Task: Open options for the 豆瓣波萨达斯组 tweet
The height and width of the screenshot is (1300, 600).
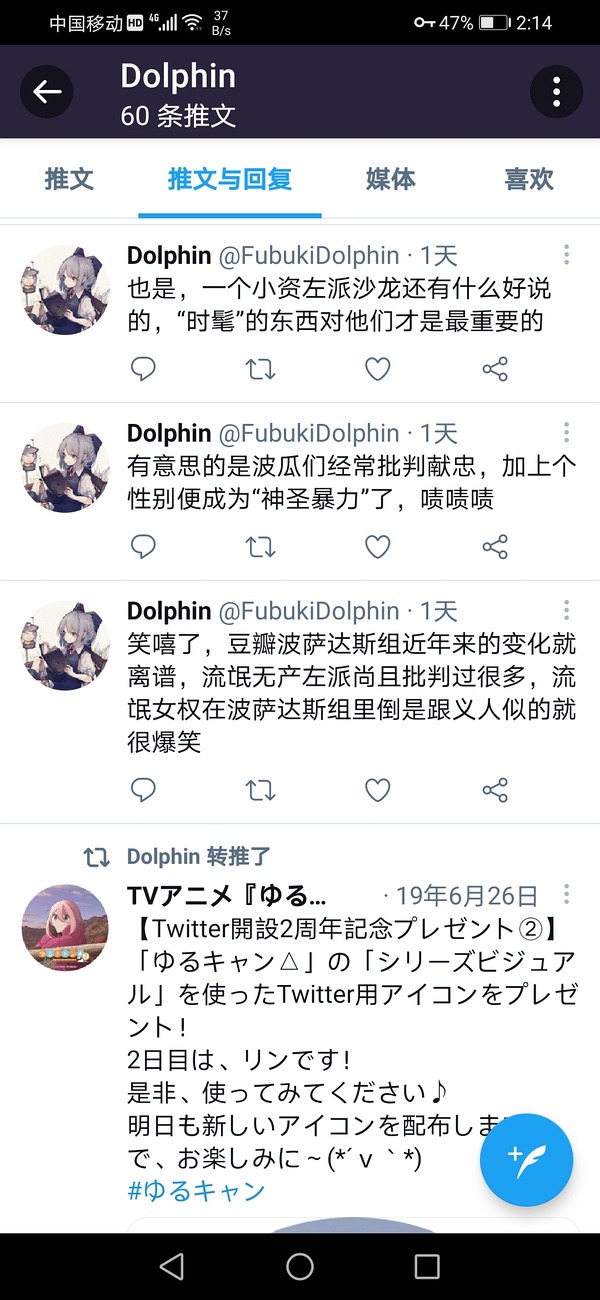Action: [x=566, y=611]
